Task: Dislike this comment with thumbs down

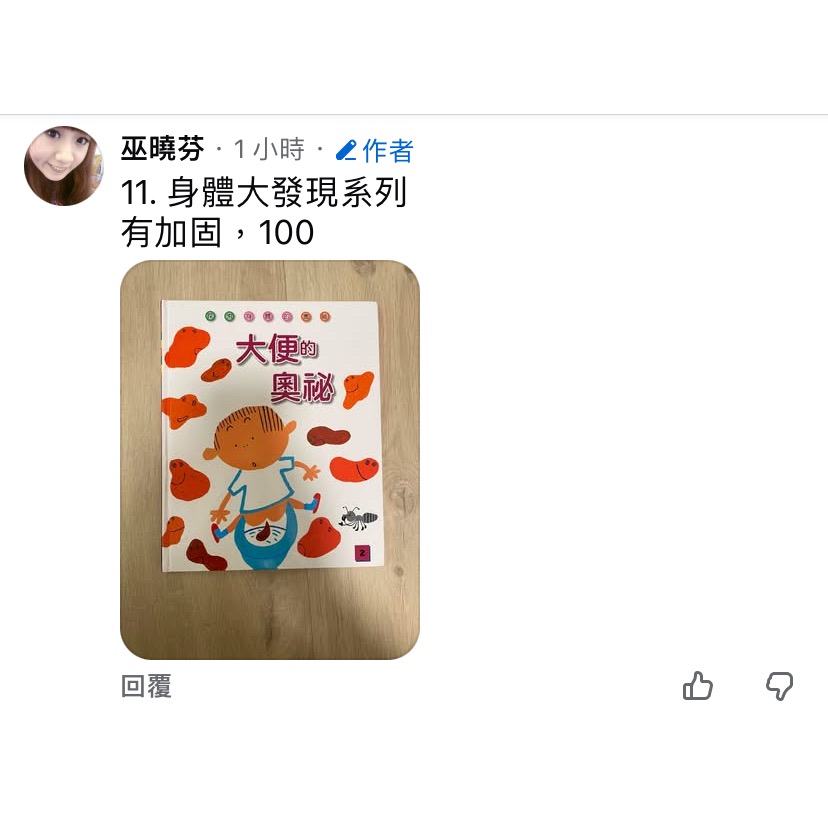Action: coord(779,686)
